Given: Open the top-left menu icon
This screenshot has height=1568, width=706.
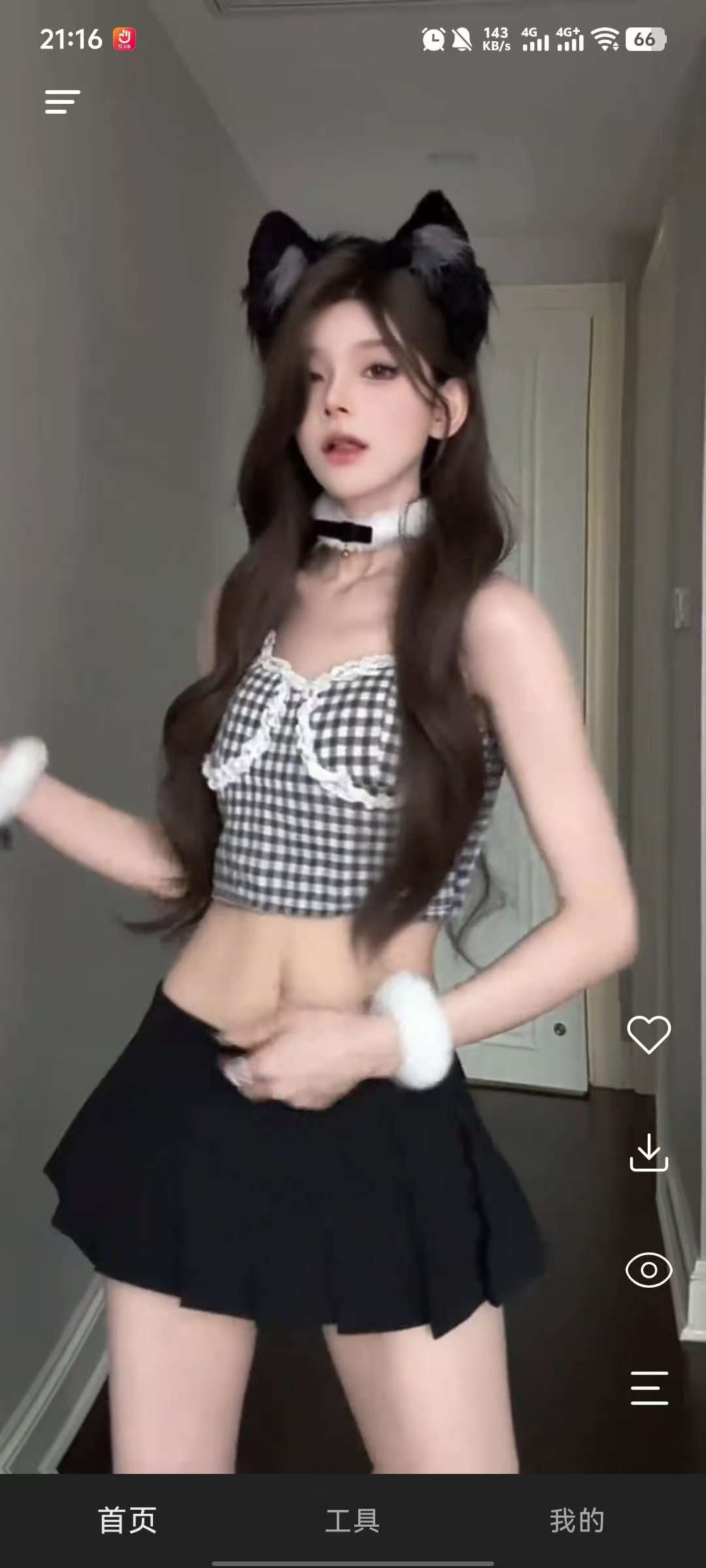Looking at the screenshot, I should tap(62, 102).
